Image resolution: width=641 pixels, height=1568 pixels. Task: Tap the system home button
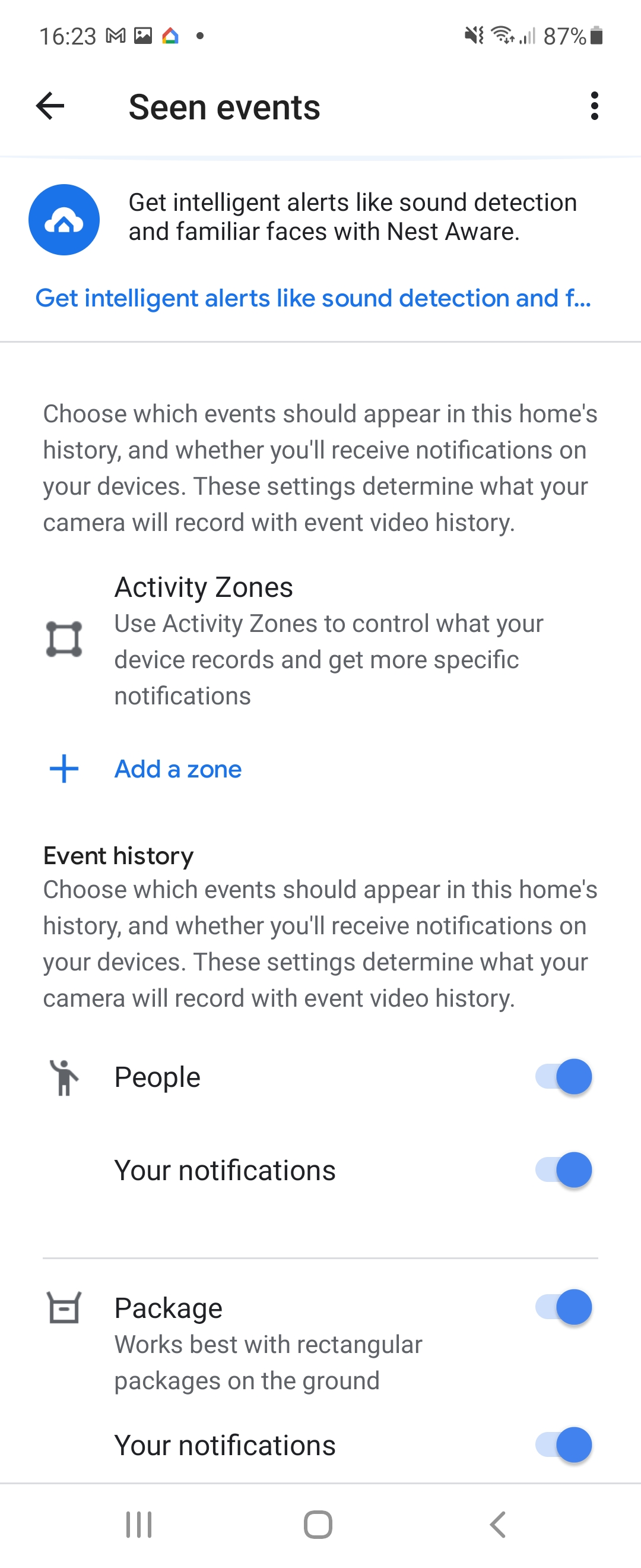pos(318,1524)
